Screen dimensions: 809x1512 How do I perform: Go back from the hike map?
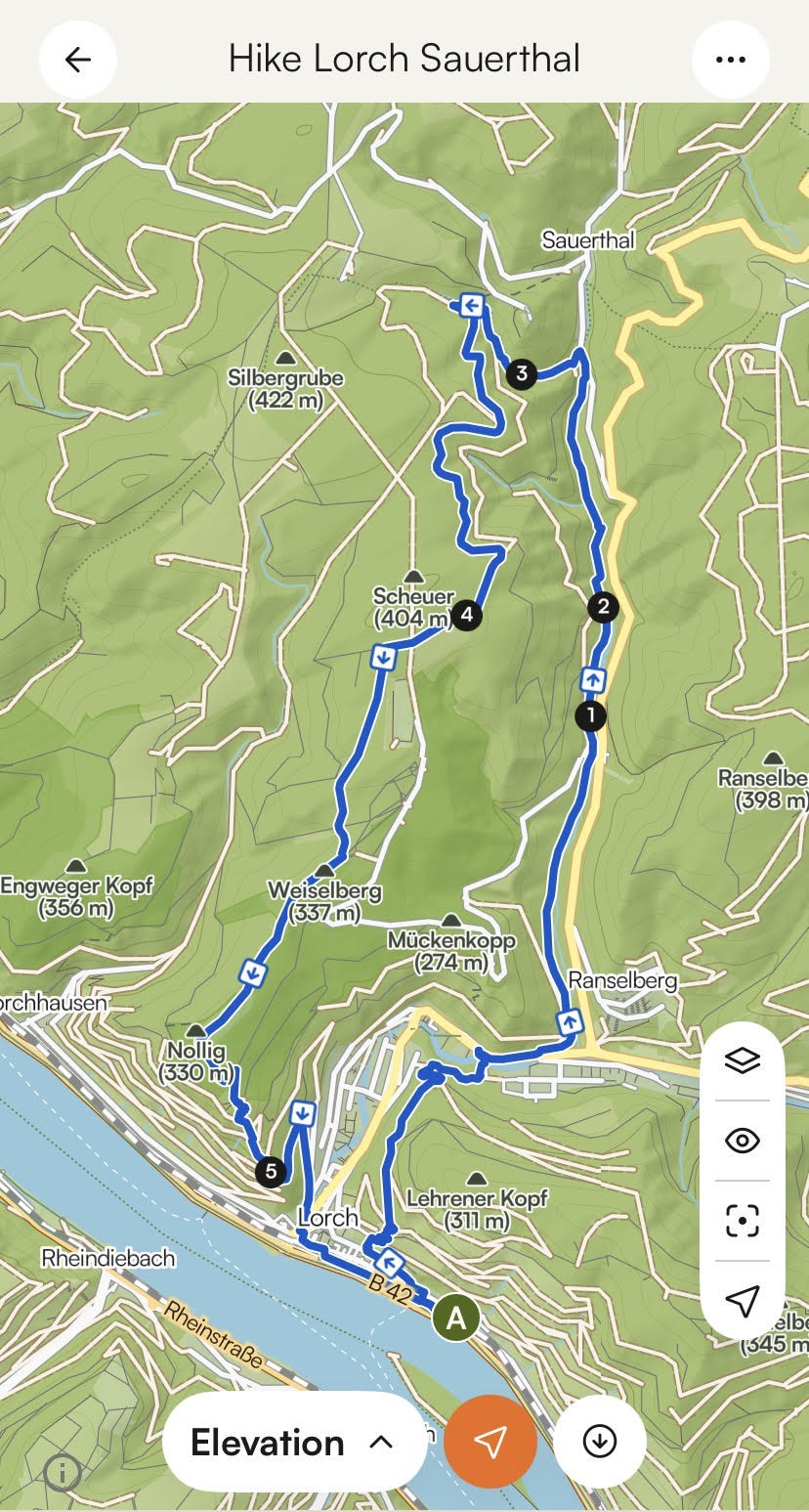[x=77, y=60]
